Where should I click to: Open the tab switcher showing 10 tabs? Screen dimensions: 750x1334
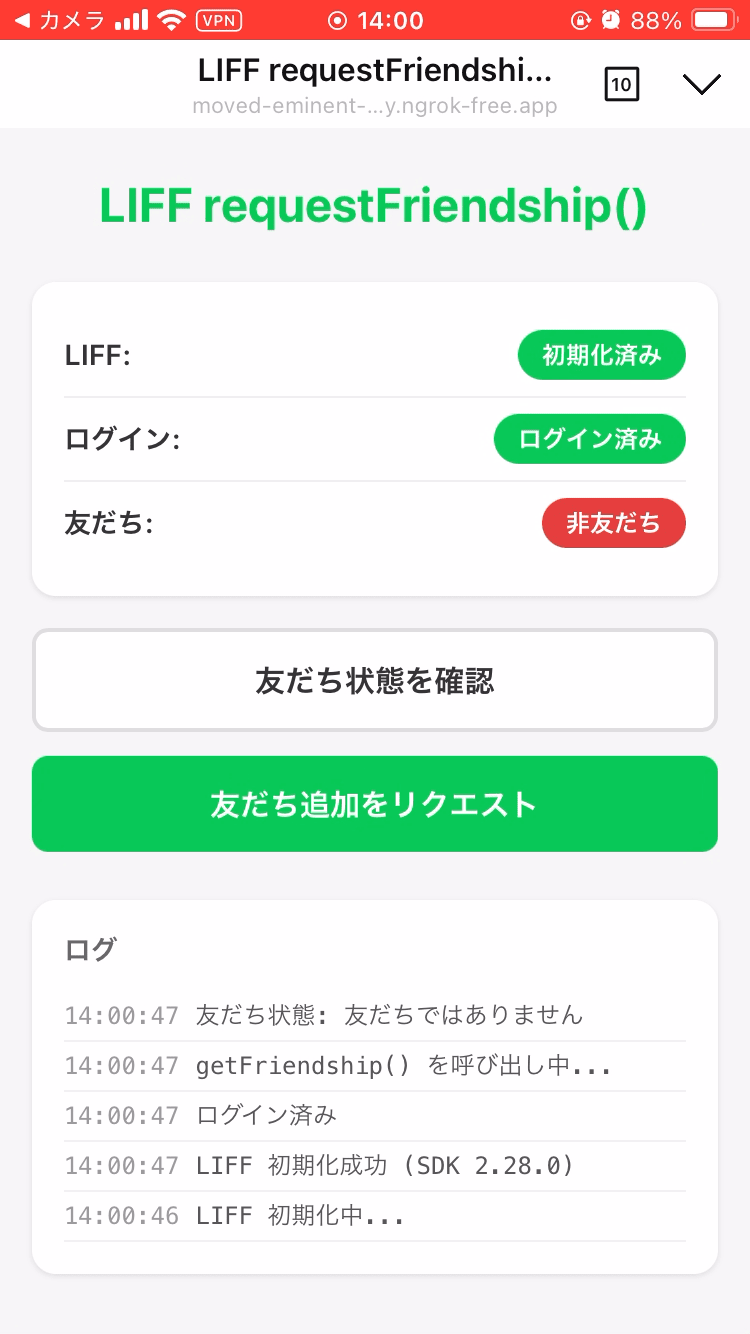coord(622,84)
